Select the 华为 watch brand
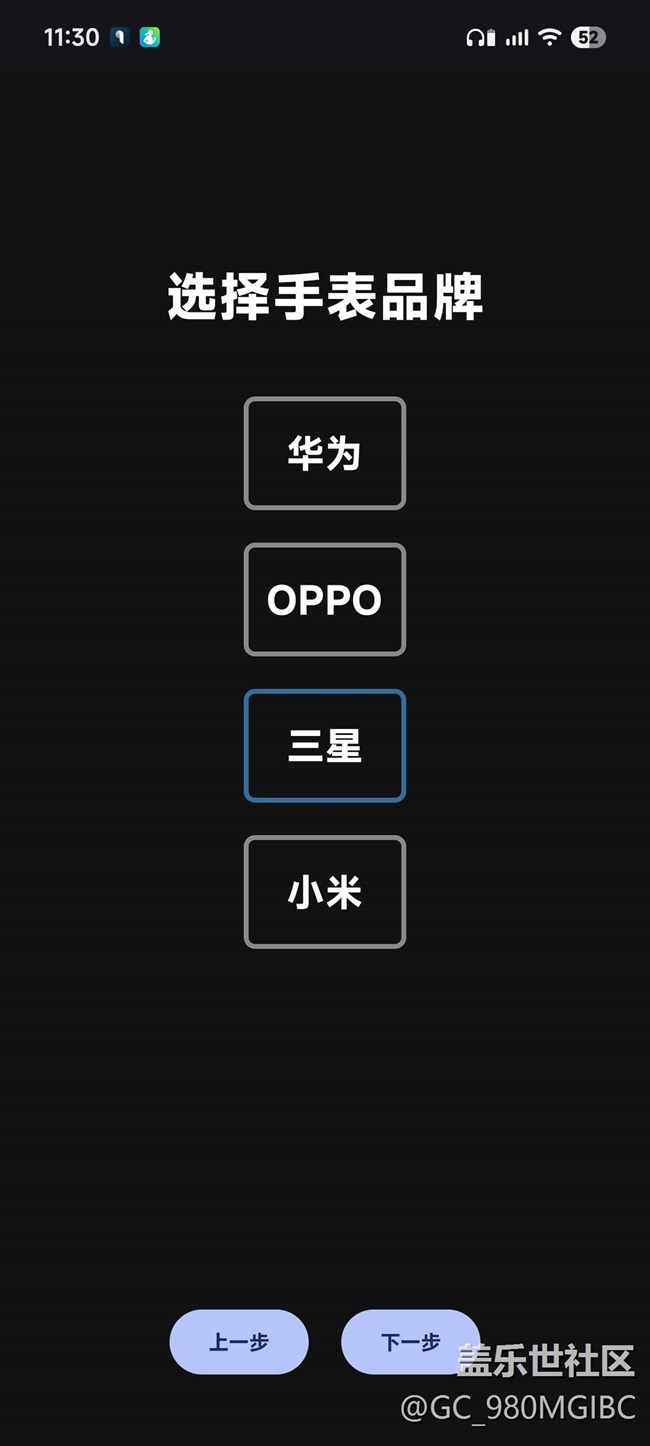This screenshot has height=1446, width=650. click(325, 453)
